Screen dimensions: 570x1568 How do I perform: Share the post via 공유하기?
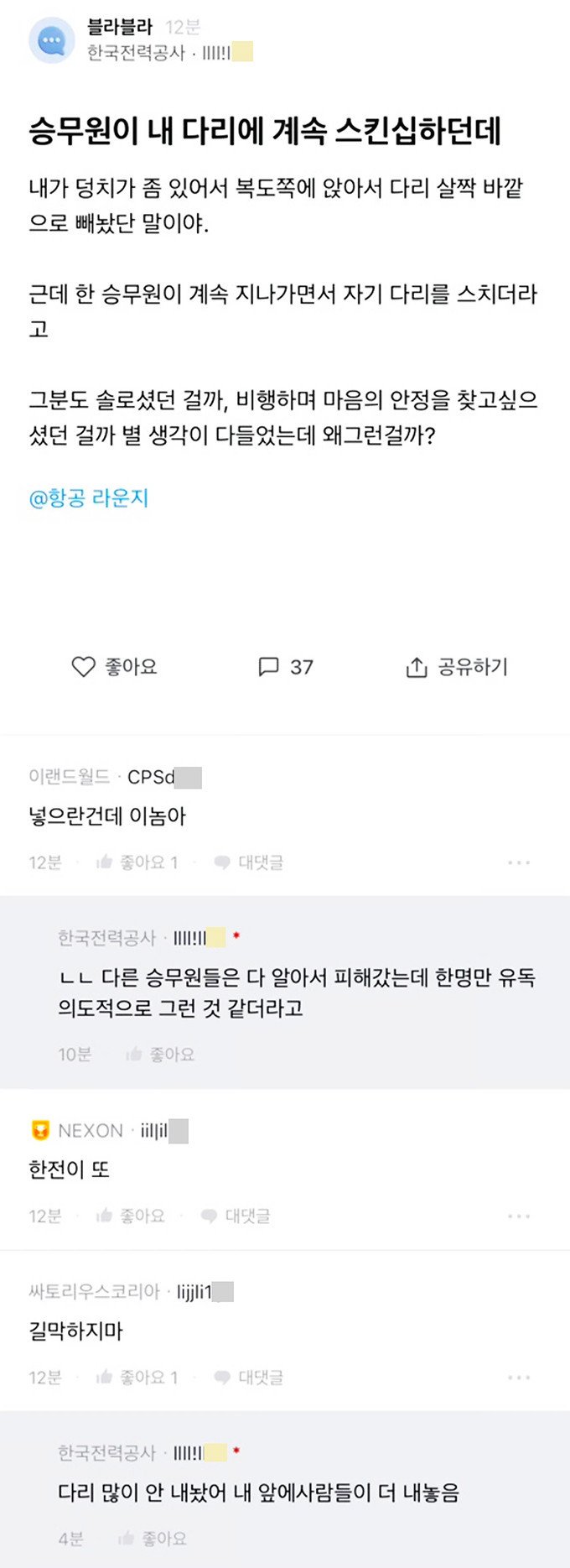point(457,667)
